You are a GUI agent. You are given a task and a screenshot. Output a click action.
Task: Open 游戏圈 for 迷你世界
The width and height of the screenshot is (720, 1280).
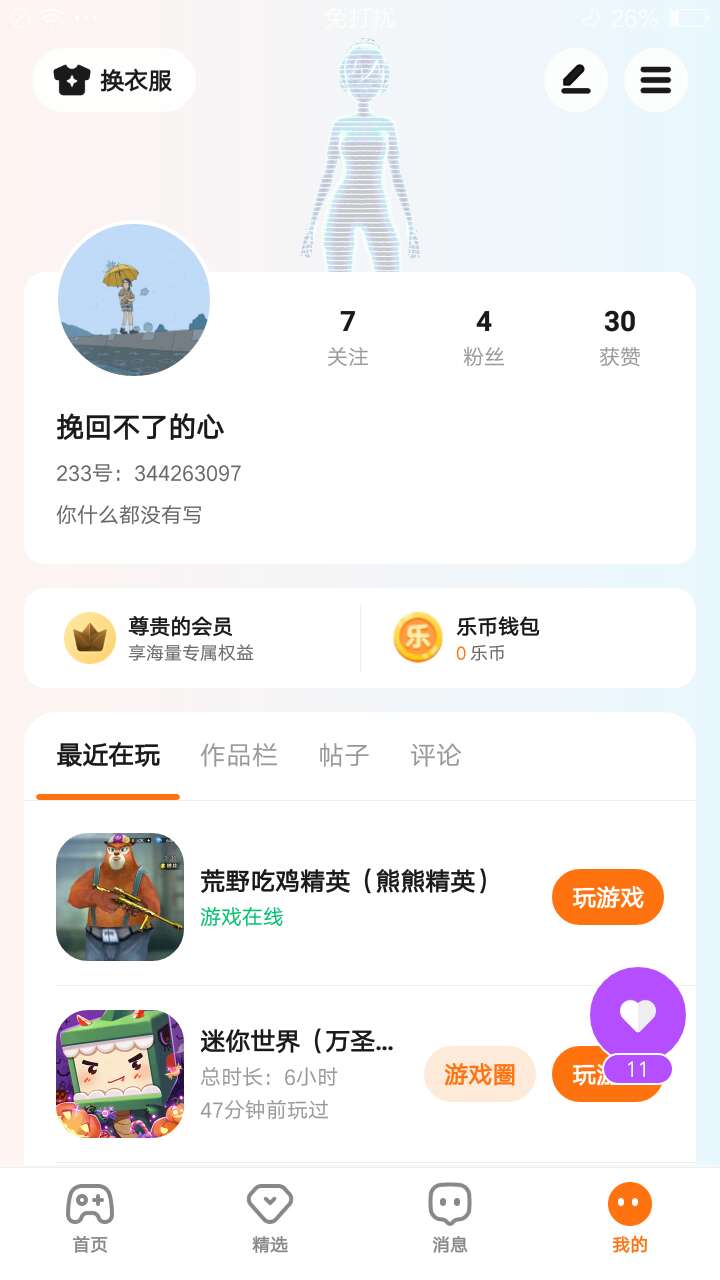coord(480,1074)
